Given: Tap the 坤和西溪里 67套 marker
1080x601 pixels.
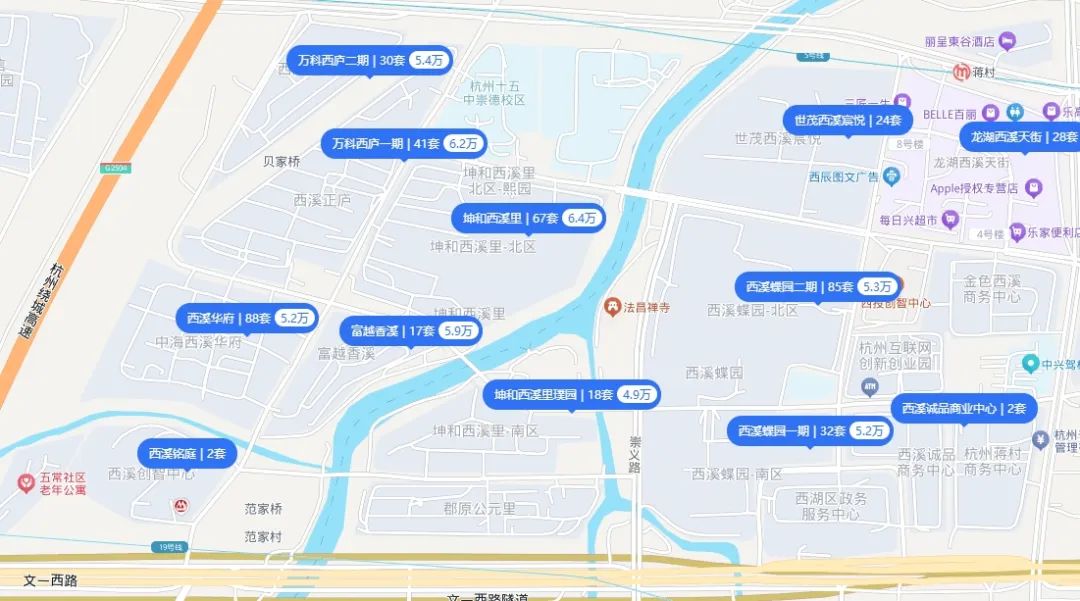Looking at the screenshot, I should click(x=527, y=218).
